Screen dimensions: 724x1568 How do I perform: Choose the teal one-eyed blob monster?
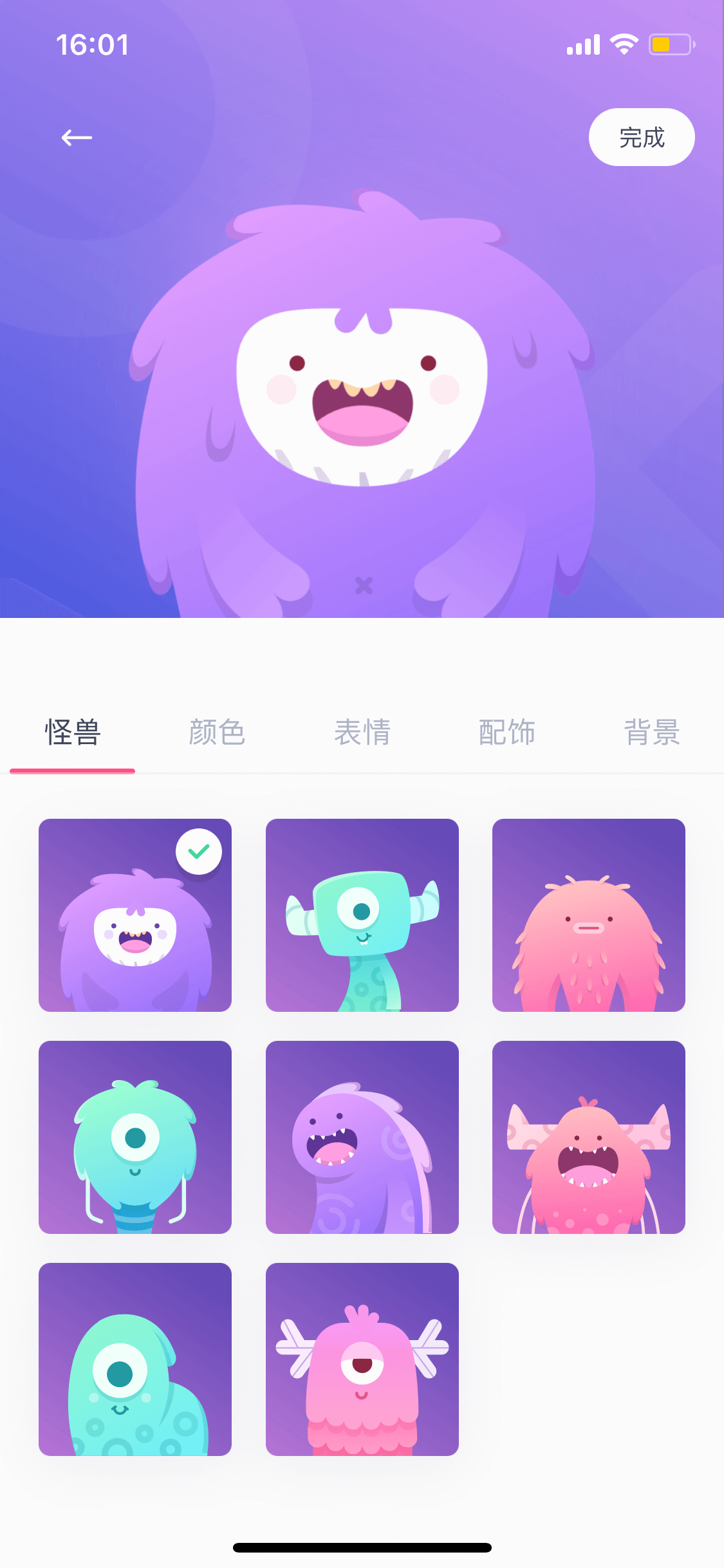pyautogui.click(x=135, y=1359)
